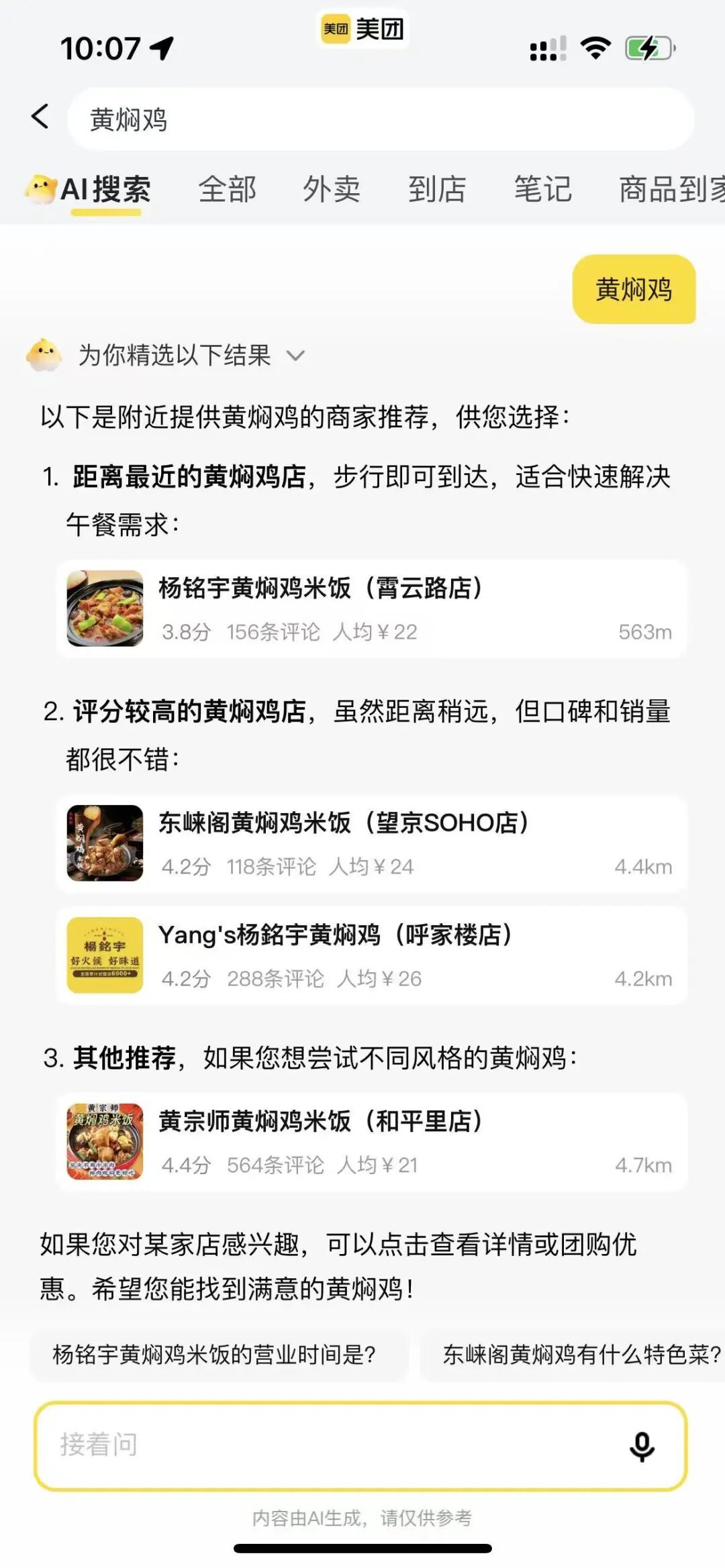Switch to the 全部 tab

(228, 189)
